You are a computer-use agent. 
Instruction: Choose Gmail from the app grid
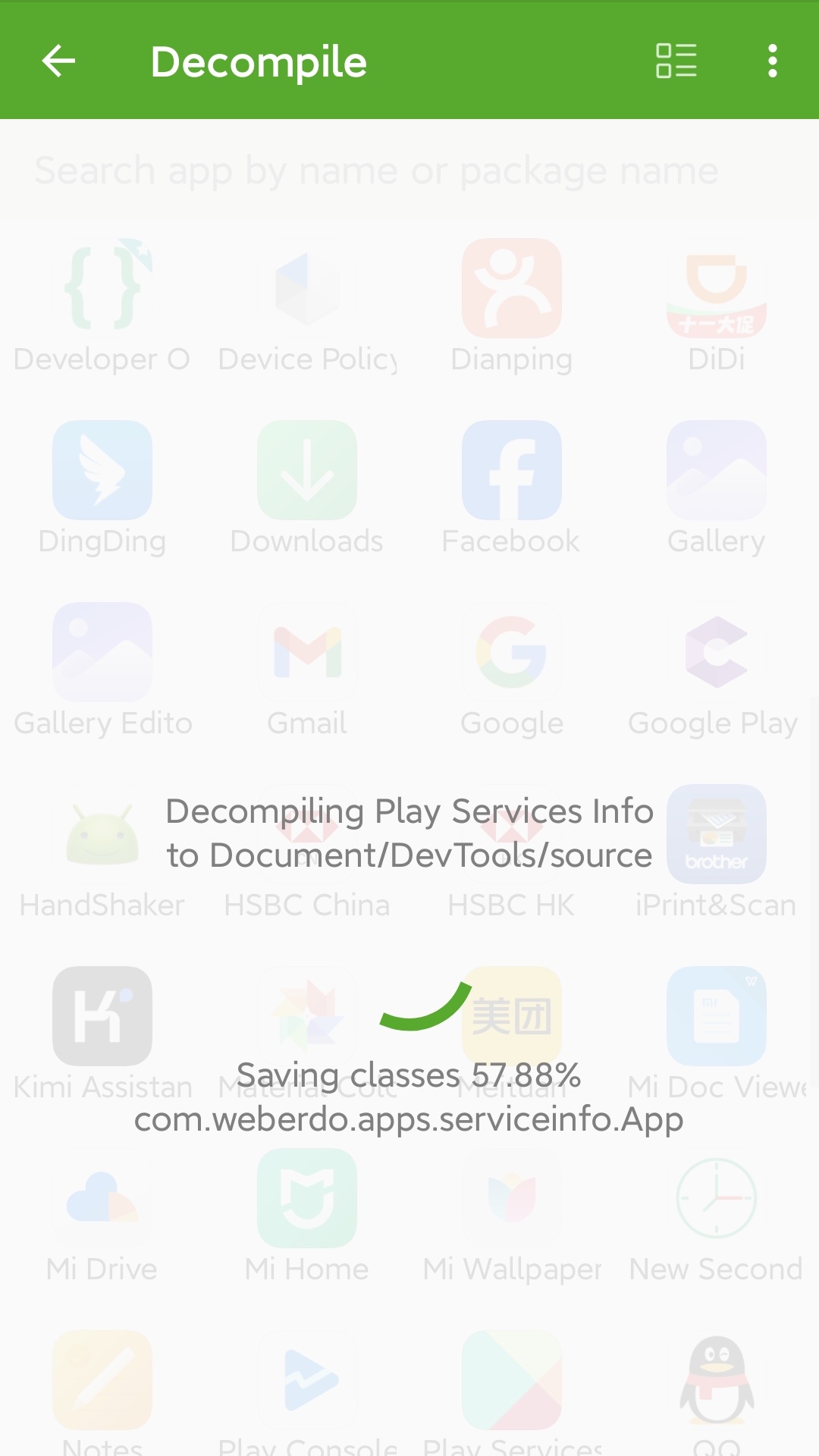click(306, 652)
